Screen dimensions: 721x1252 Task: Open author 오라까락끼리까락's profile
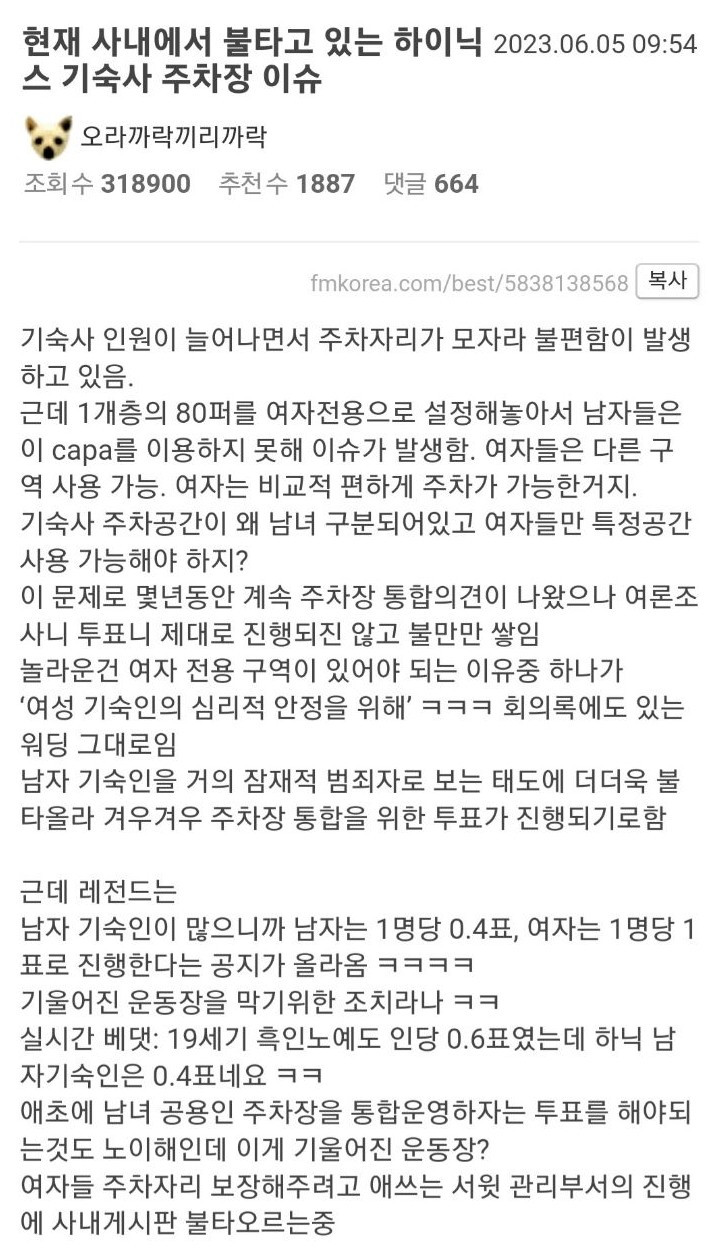click(173, 137)
